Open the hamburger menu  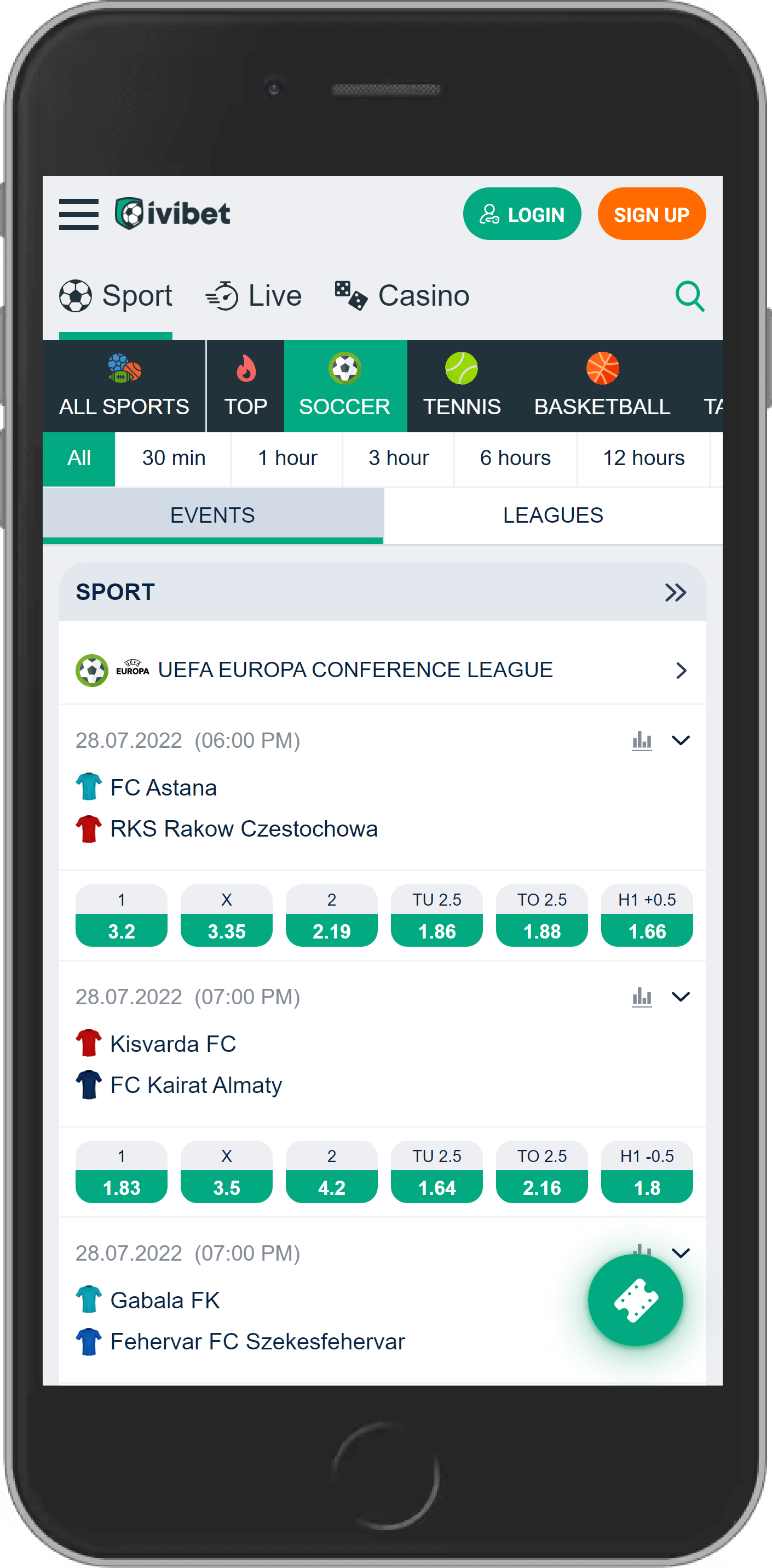tap(78, 214)
